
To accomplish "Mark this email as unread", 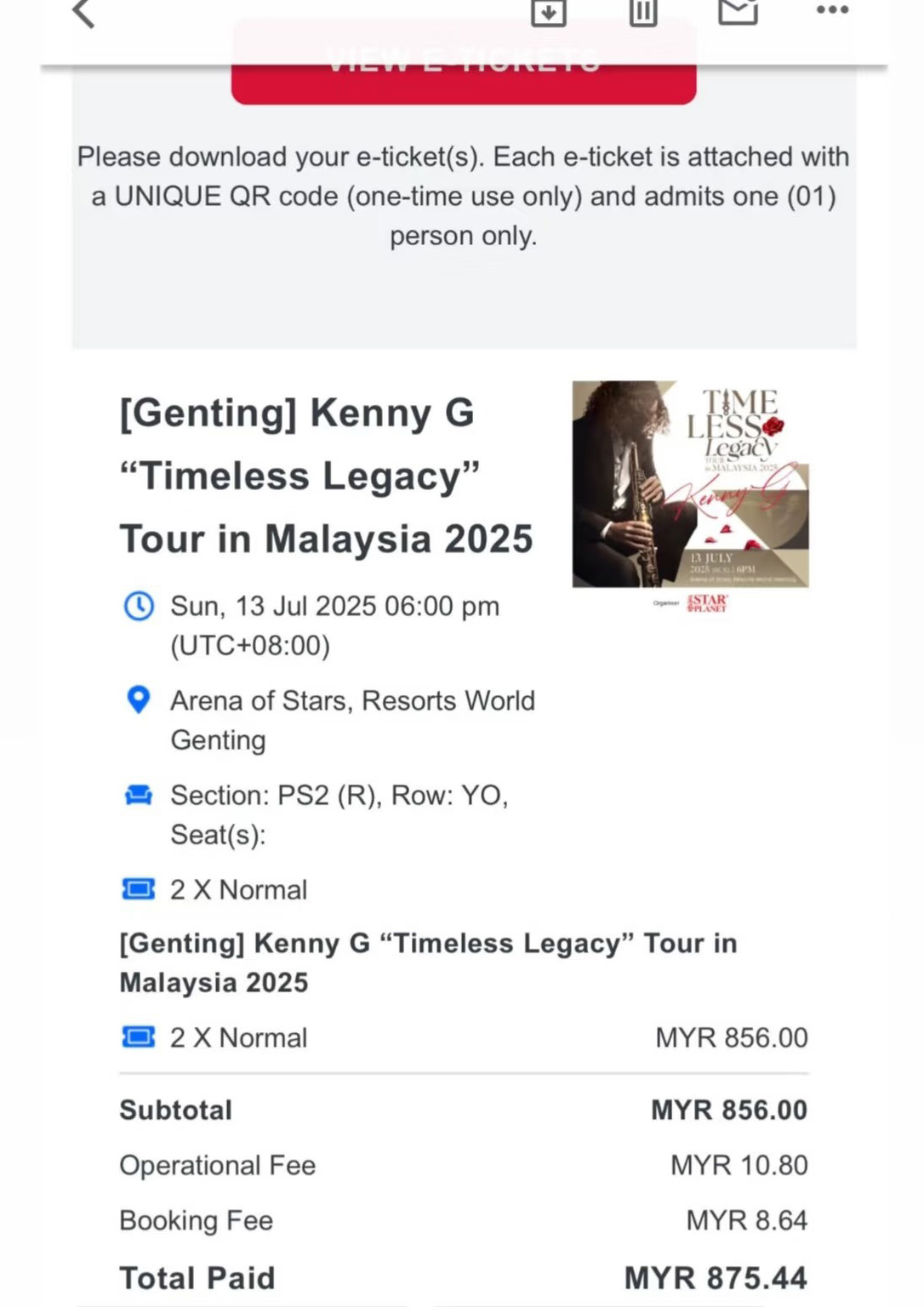I will 738,11.
